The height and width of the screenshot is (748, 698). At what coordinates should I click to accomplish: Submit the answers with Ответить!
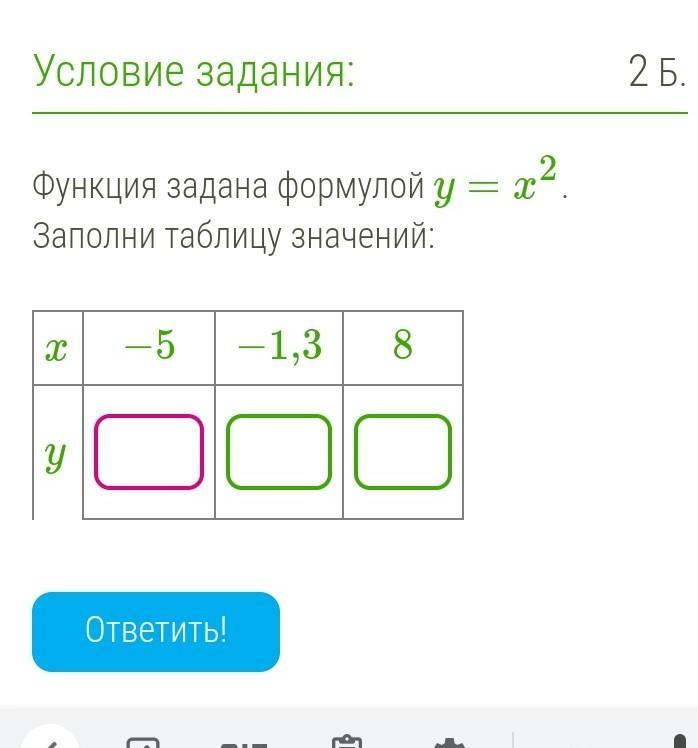coord(156,631)
